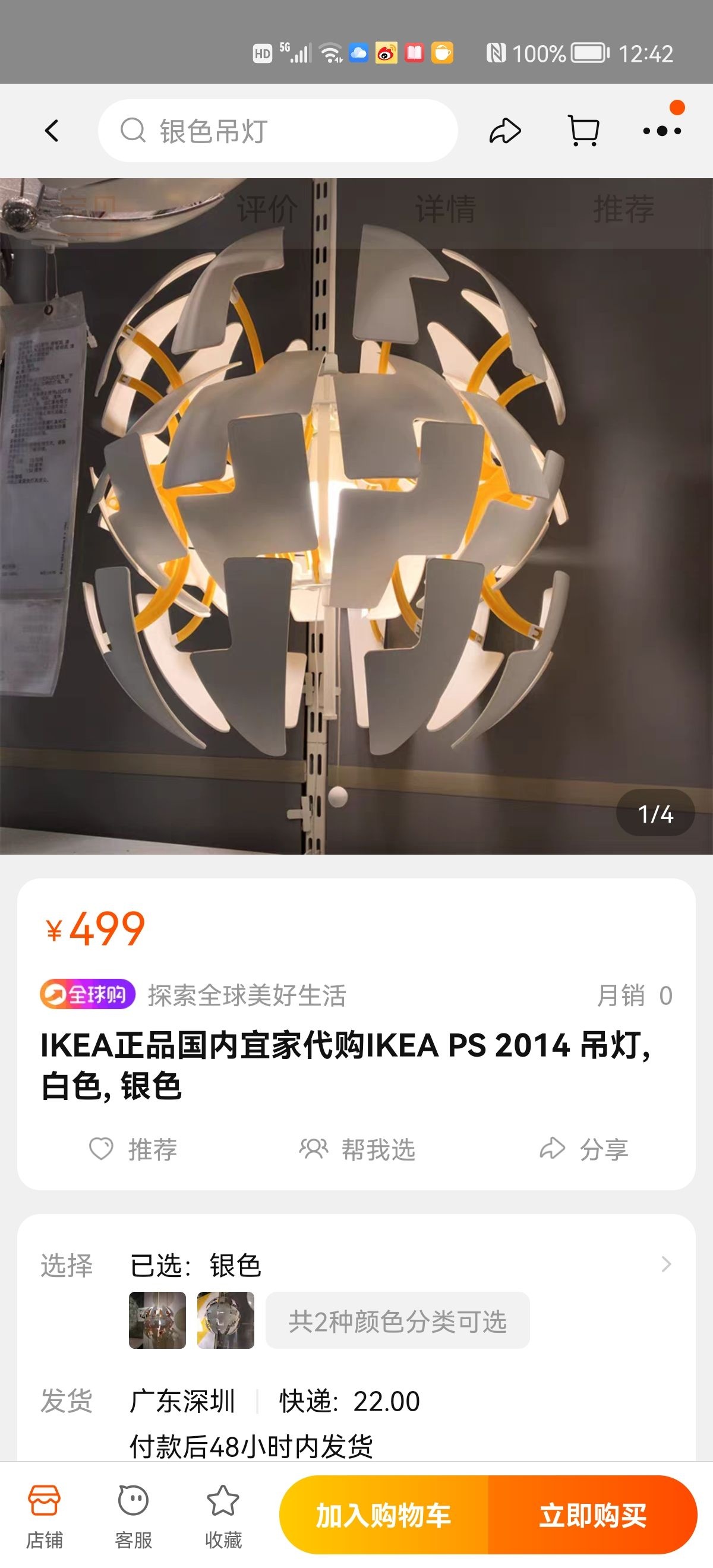Expand the 选择 row chevron
Viewport: 713px width, 1568px height.
[666, 1265]
